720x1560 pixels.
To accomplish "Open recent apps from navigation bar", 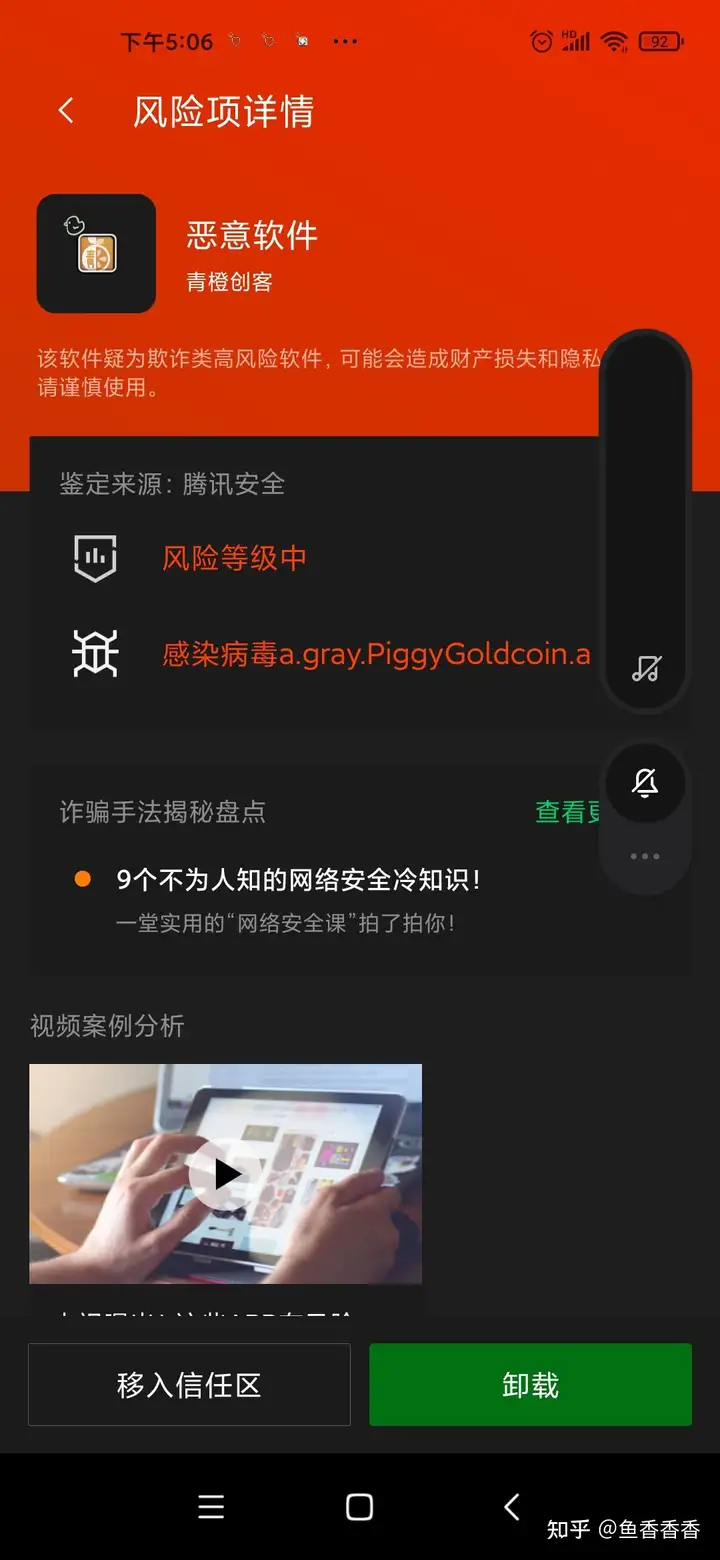I will click(211, 1507).
